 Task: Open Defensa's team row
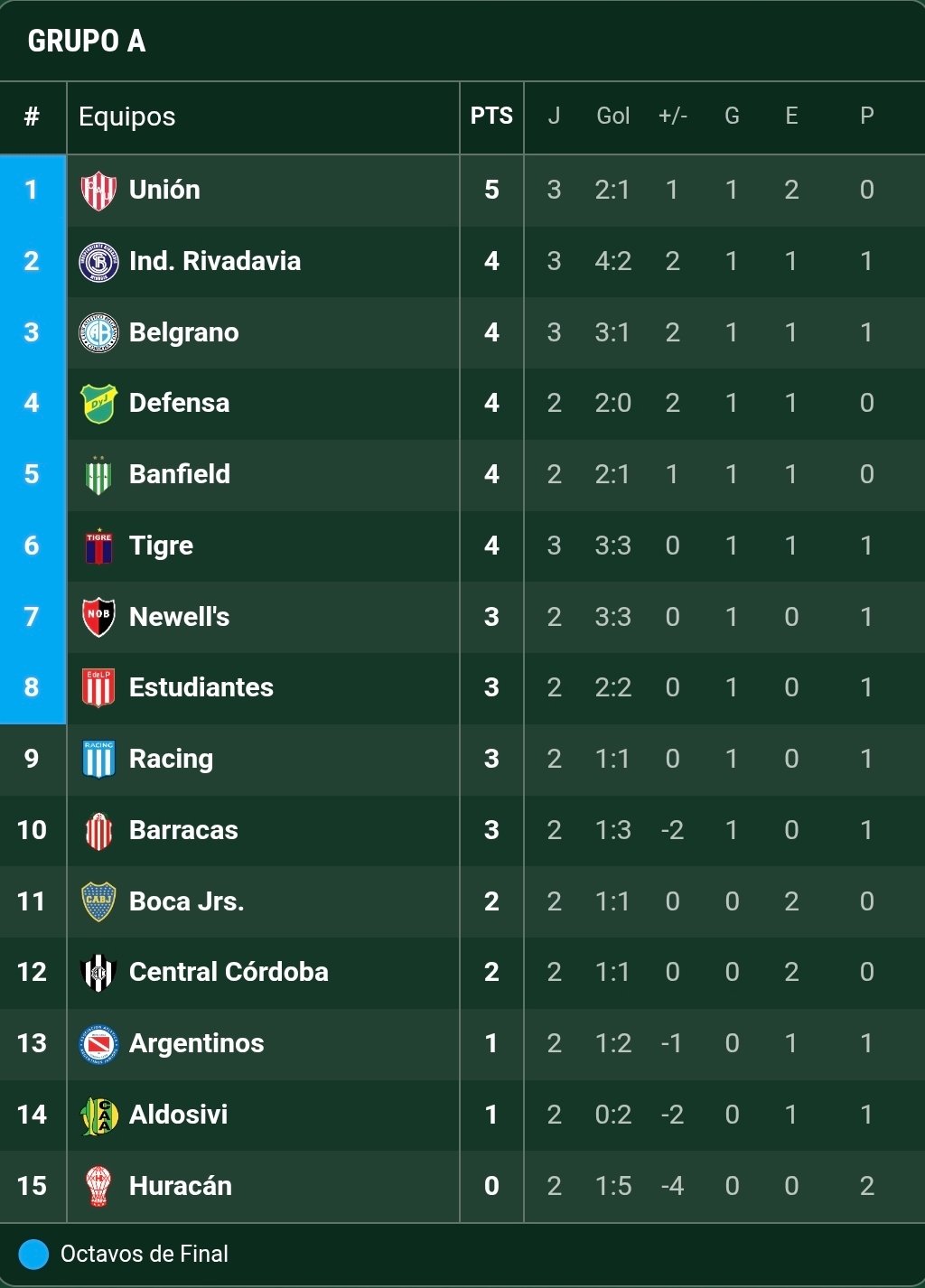pyautogui.click(x=179, y=403)
